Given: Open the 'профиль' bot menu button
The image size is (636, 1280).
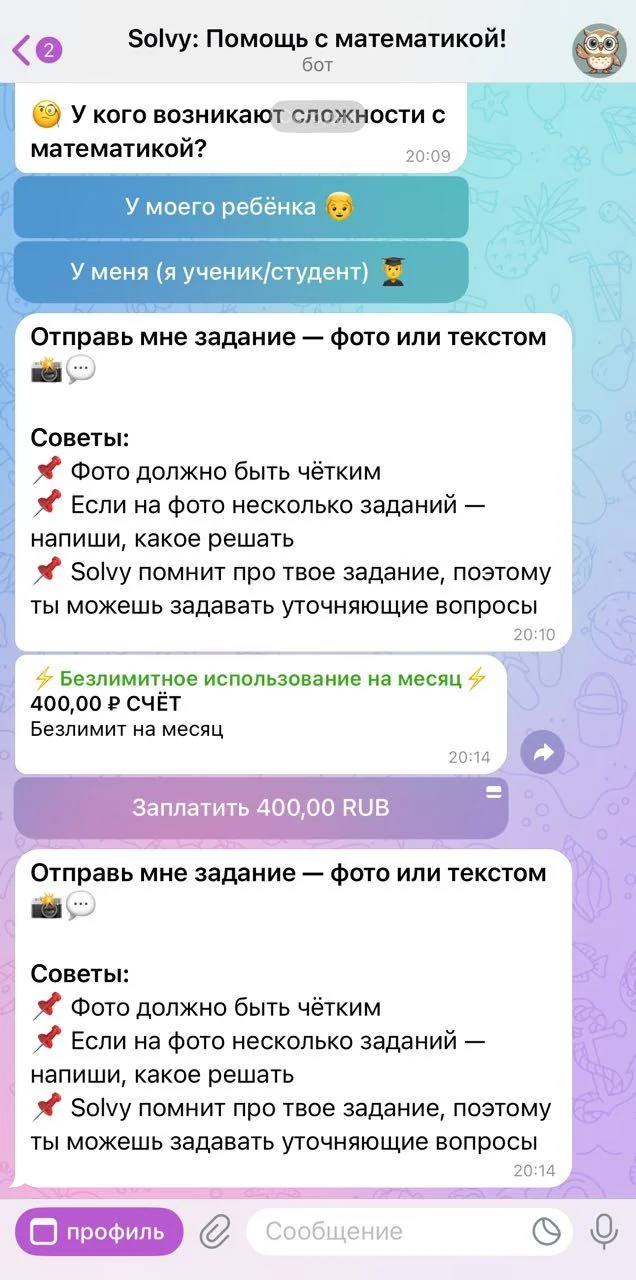Looking at the screenshot, I should 99,1232.
